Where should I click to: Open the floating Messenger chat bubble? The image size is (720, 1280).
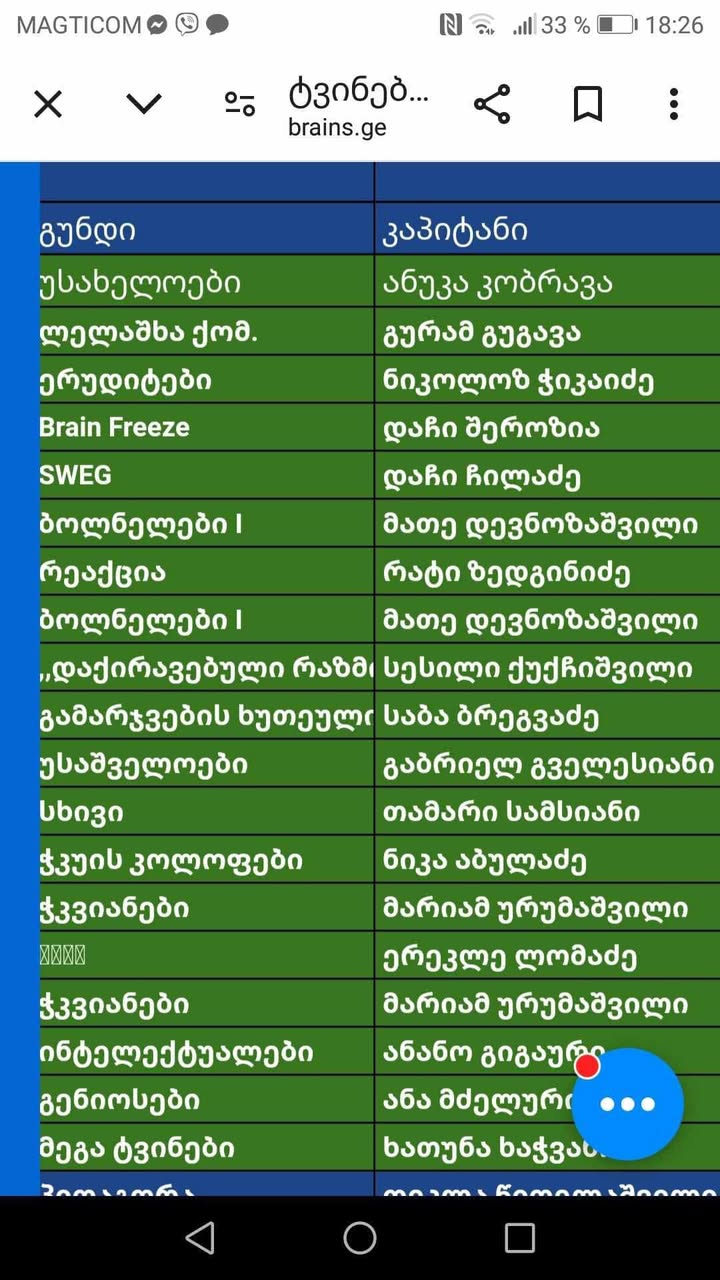pos(627,1104)
